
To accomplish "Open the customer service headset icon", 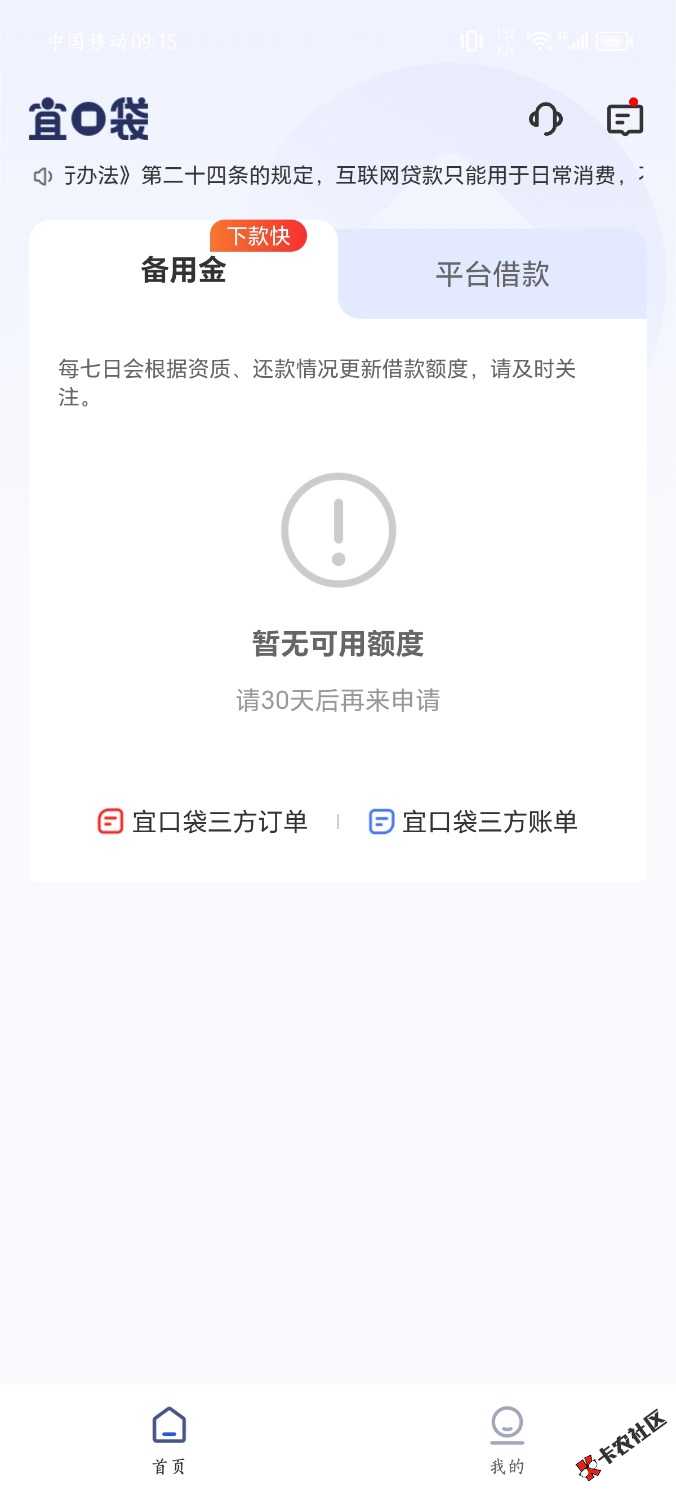I will pyautogui.click(x=545, y=120).
